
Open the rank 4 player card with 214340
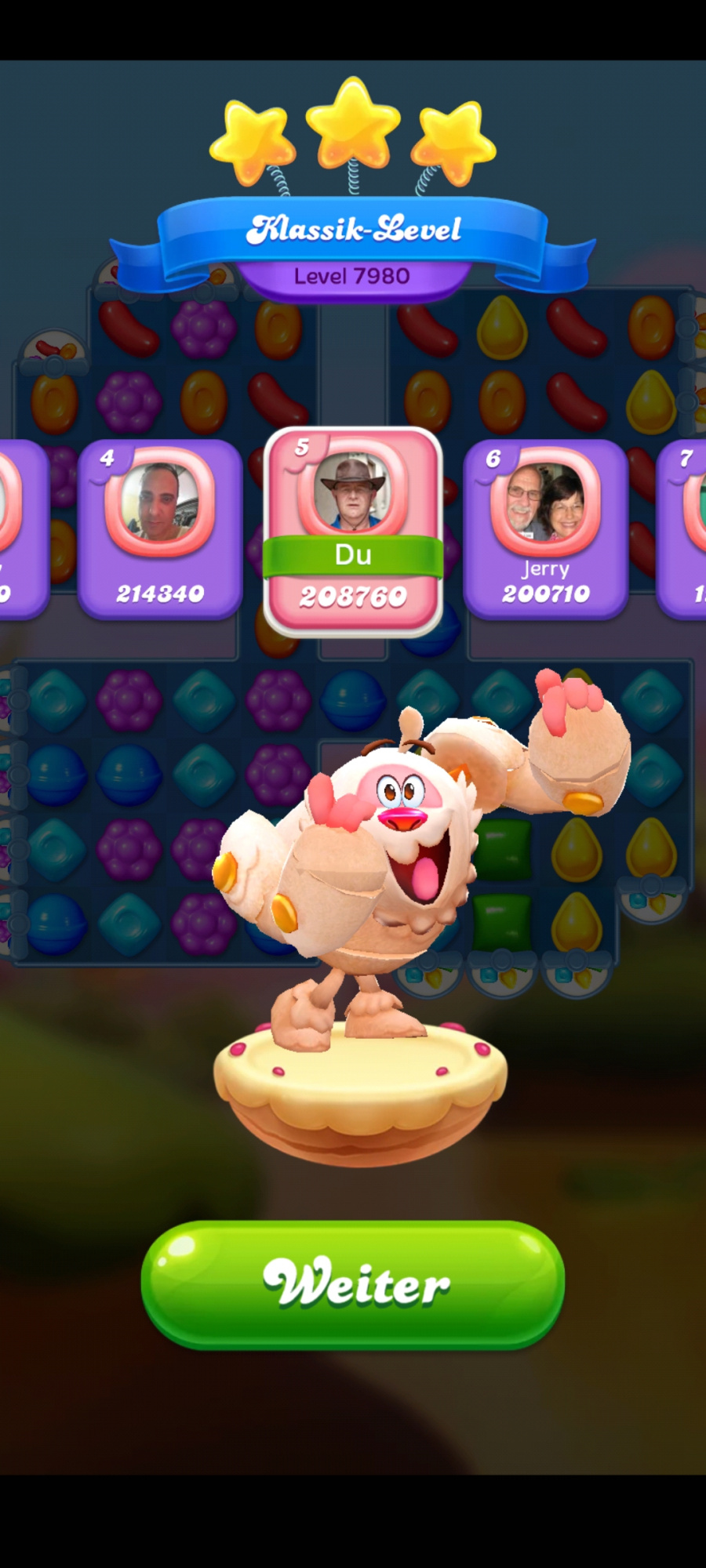160,529
